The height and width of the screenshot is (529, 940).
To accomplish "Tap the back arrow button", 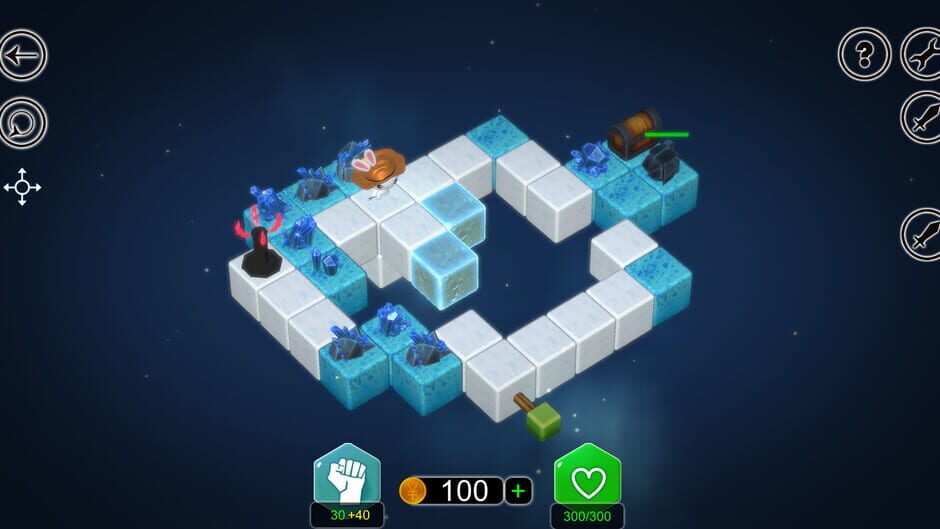I will coord(22,55).
